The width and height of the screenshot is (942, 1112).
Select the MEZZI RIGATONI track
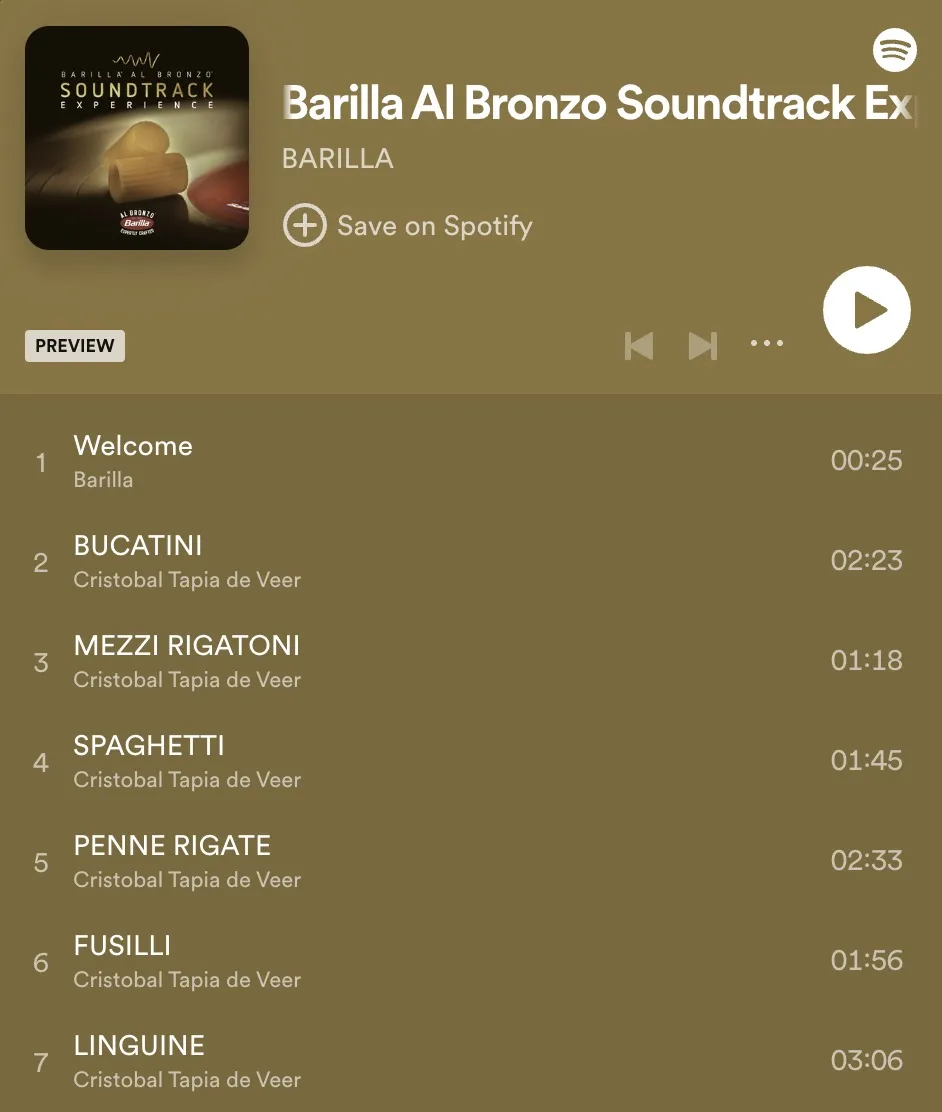pyautogui.click(x=187, y=646)
